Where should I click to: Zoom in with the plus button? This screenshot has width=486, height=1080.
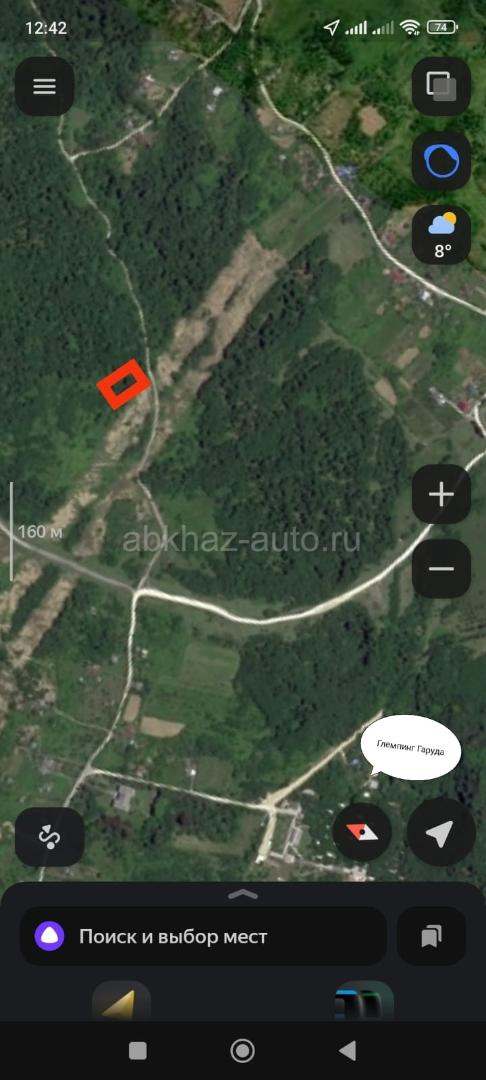(441, 495)
